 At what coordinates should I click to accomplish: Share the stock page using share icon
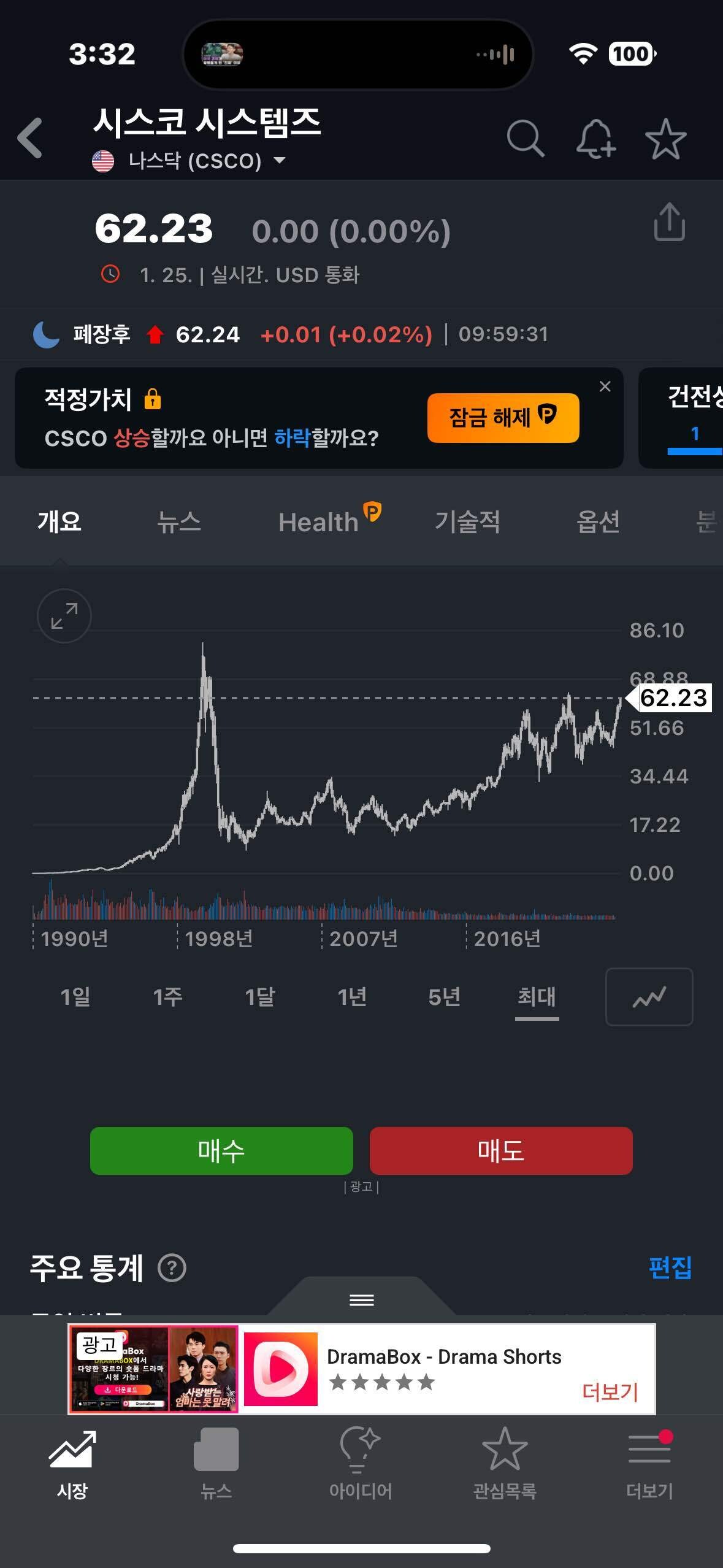[670, 223]
